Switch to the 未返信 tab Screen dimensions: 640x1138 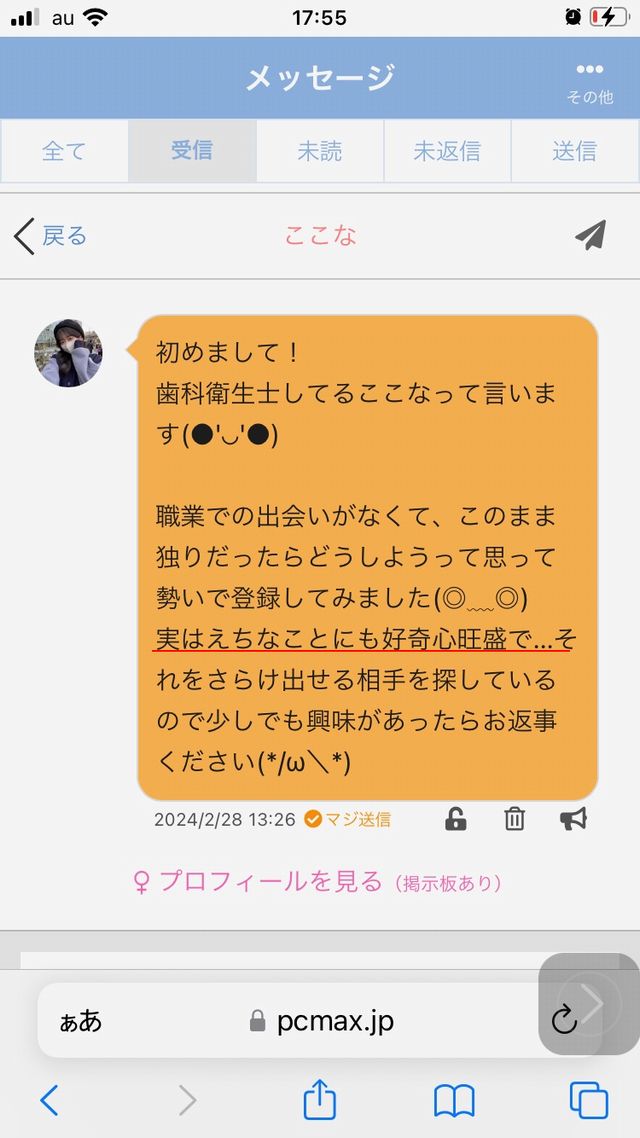click(x=447, y=151)
